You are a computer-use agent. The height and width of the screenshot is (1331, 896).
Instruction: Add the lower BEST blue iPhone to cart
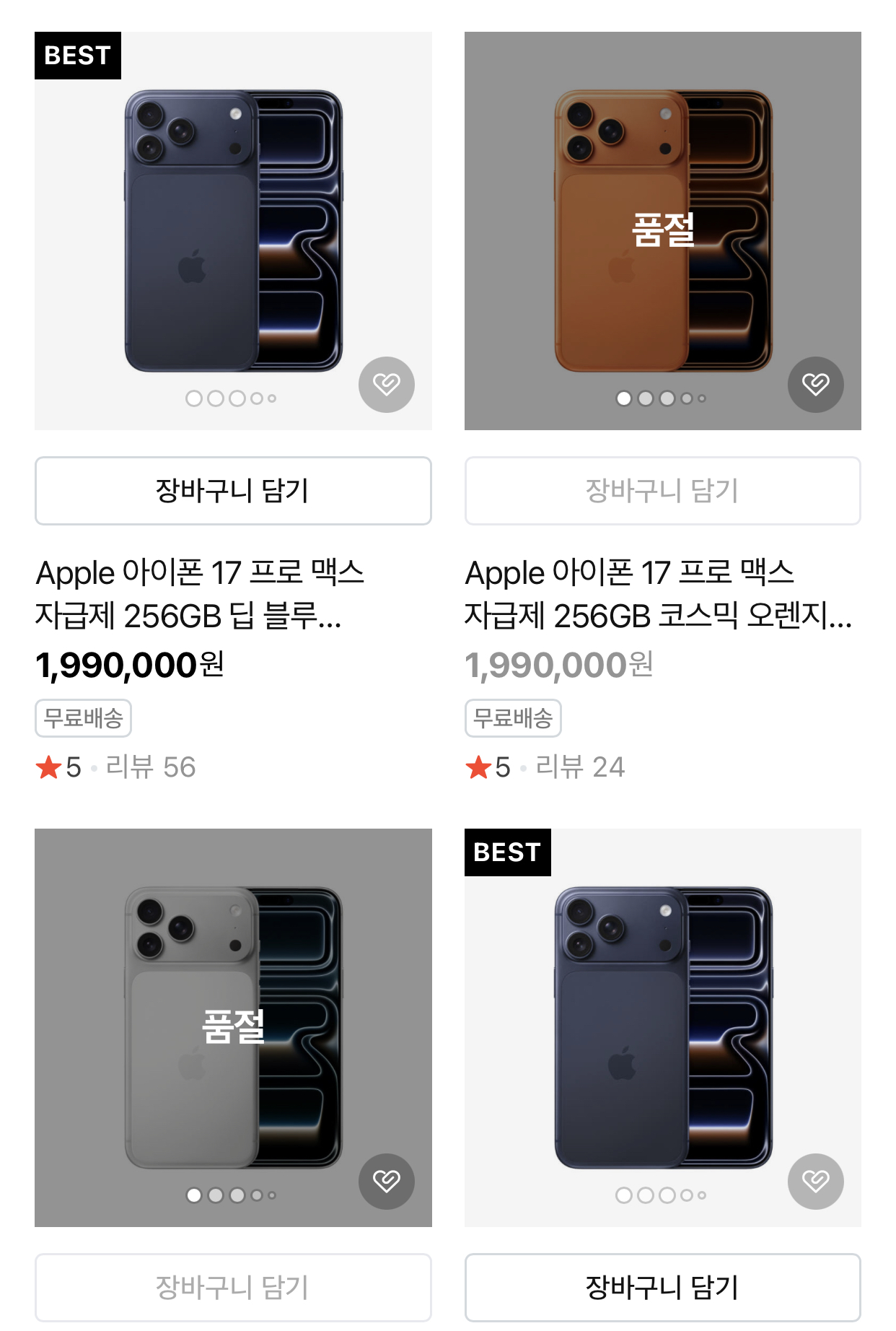pos(662,1288)
